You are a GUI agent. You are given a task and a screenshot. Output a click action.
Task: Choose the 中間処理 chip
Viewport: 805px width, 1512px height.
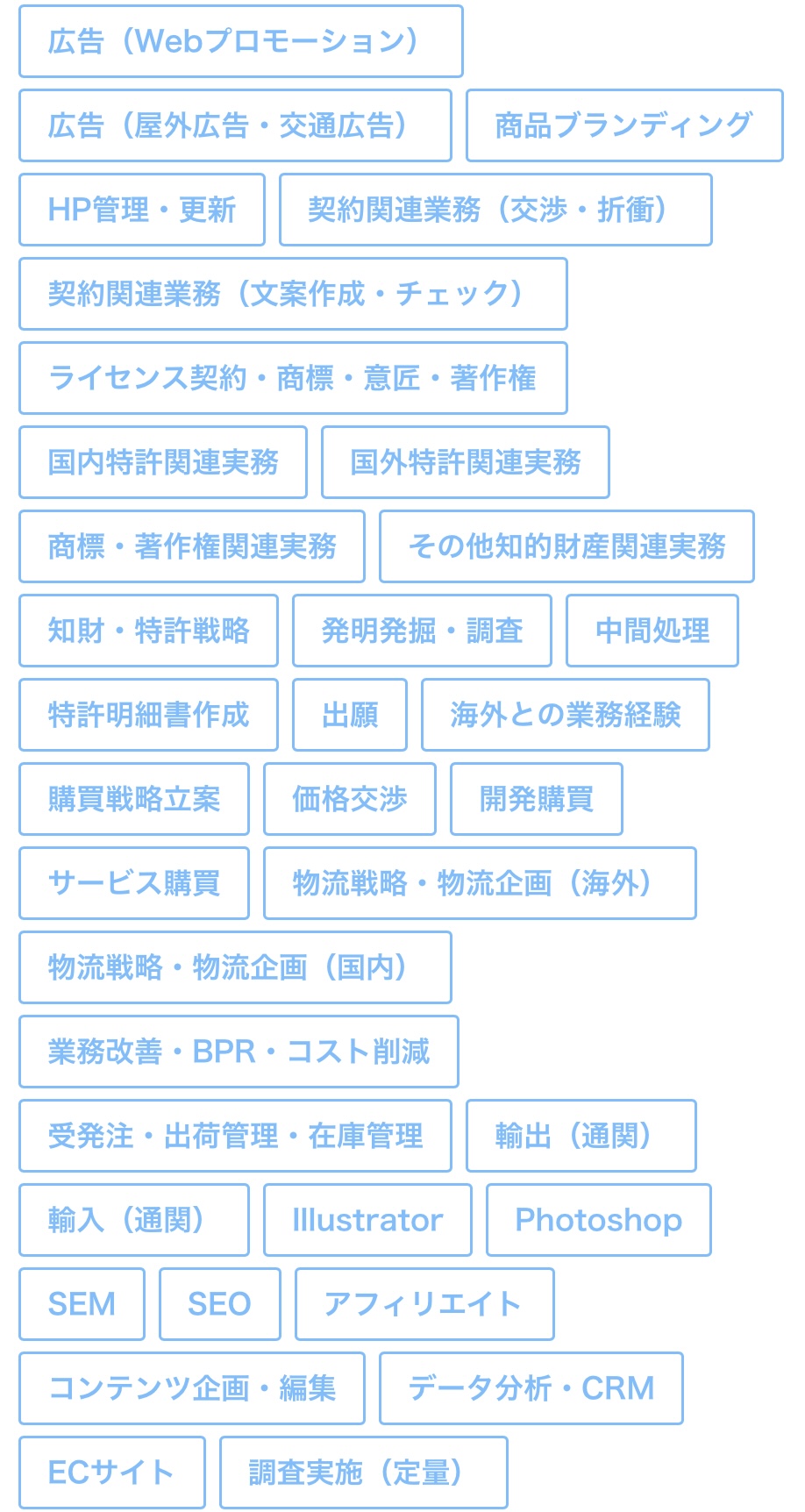coord(652,631)
